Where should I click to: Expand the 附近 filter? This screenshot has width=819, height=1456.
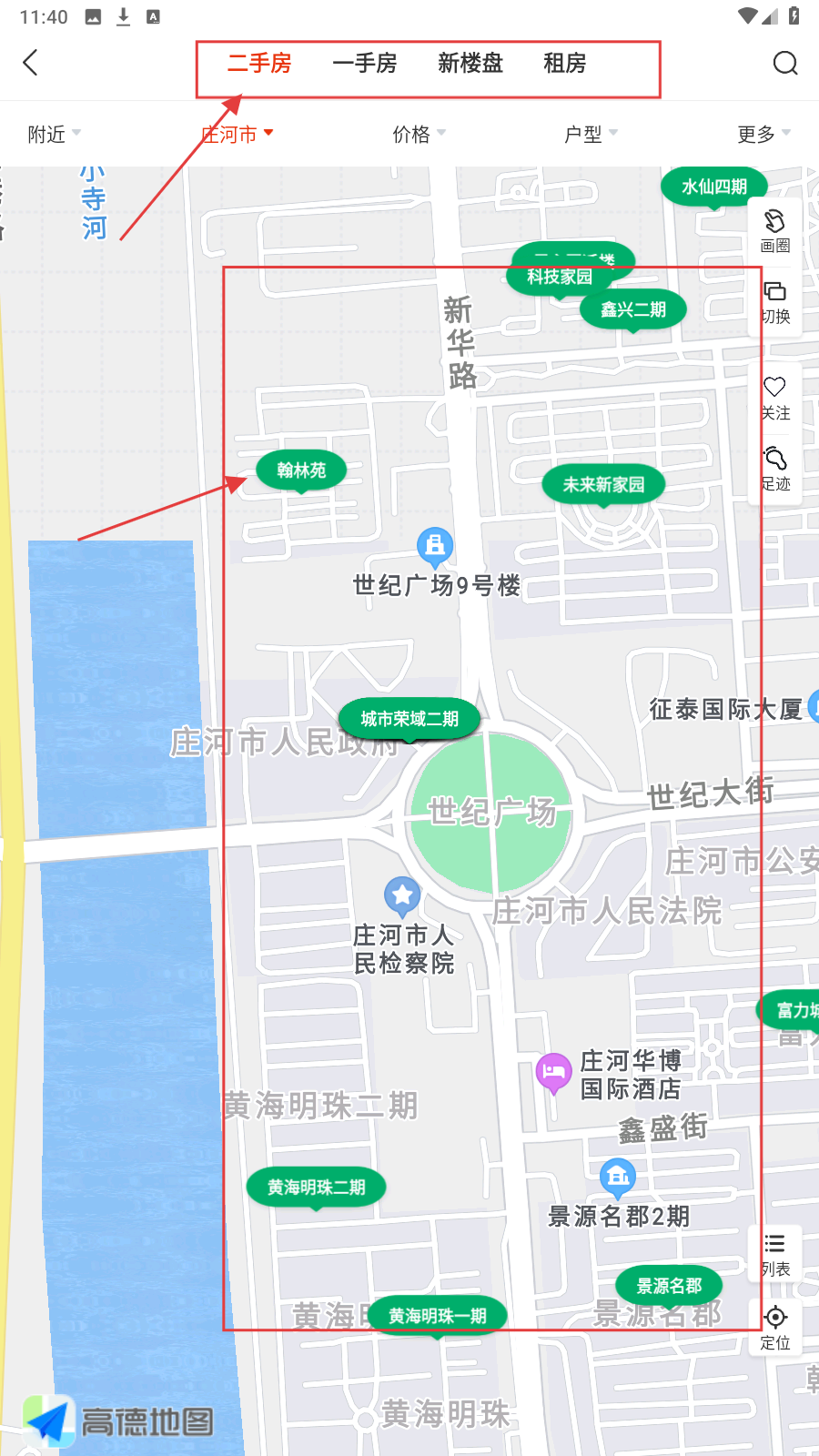point(54,135)
